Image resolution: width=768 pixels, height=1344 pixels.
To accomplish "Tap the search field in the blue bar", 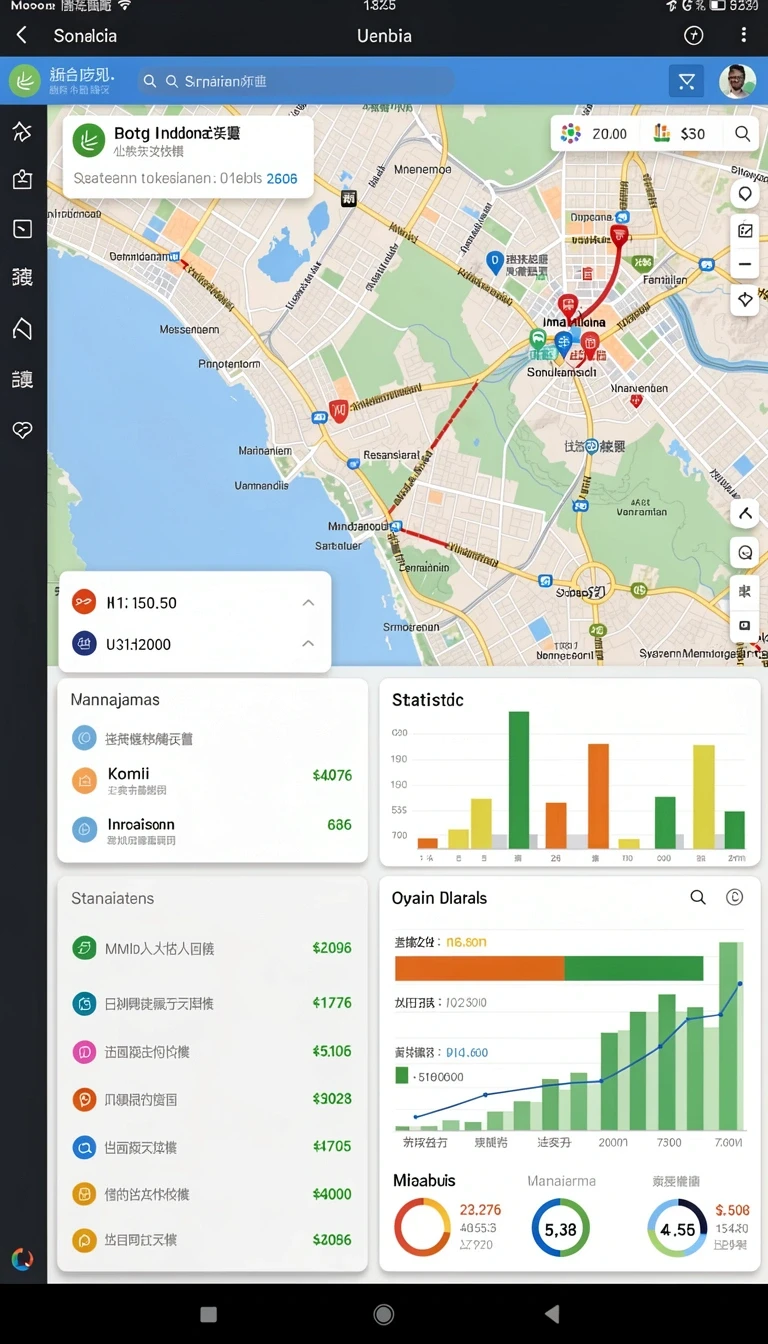I will pyautogui.click(x=295, y=81).
